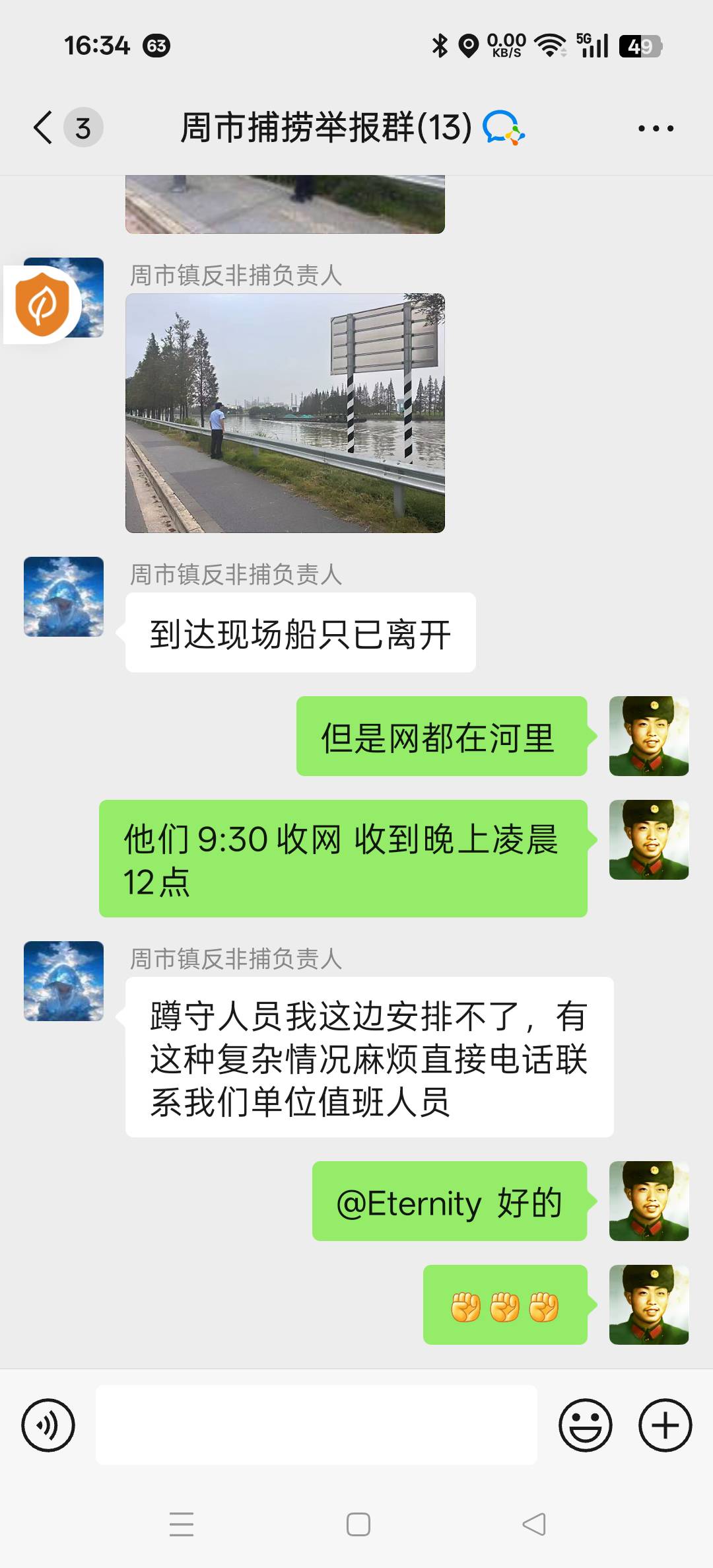Go back to the chat list
The image size is (713, 1568).
(x=44, y=127)
